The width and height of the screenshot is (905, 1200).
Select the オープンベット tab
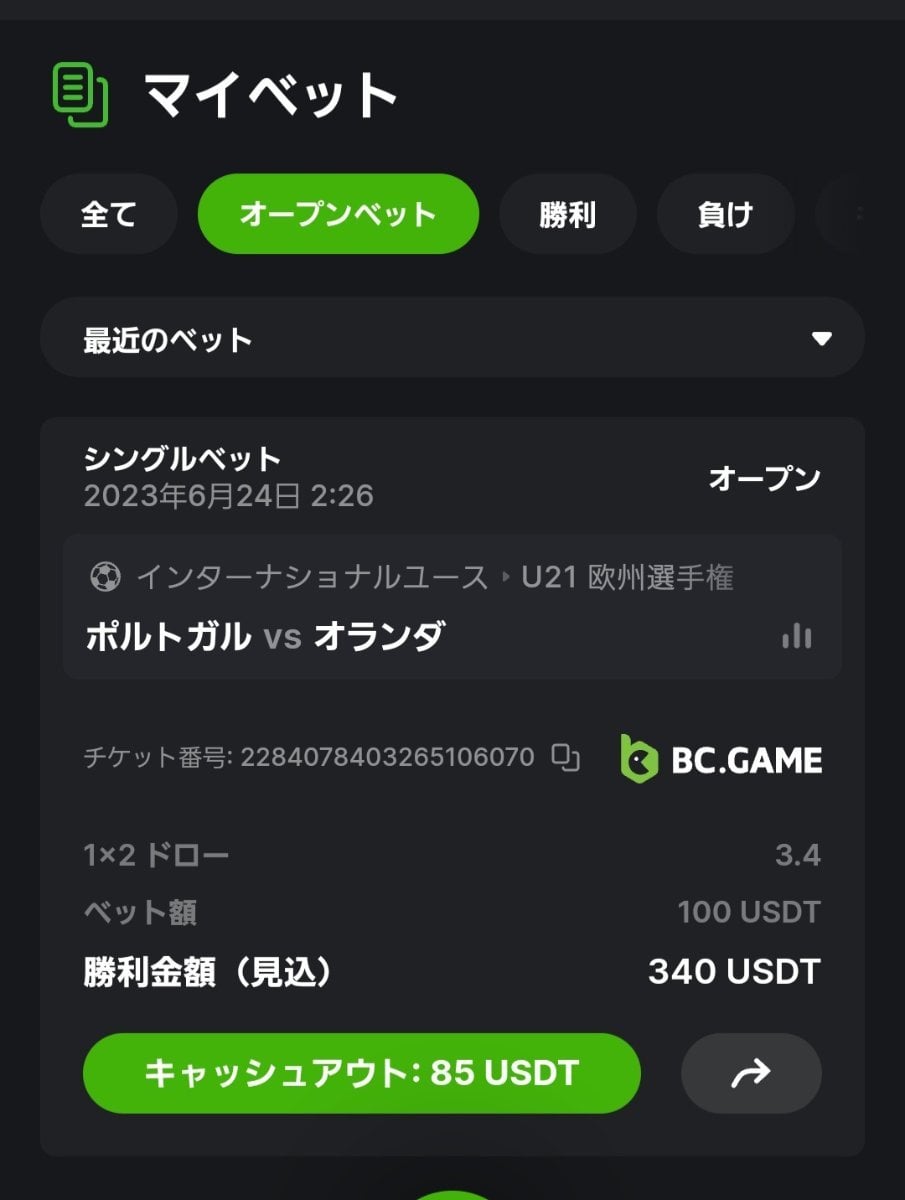pos(338,214)
